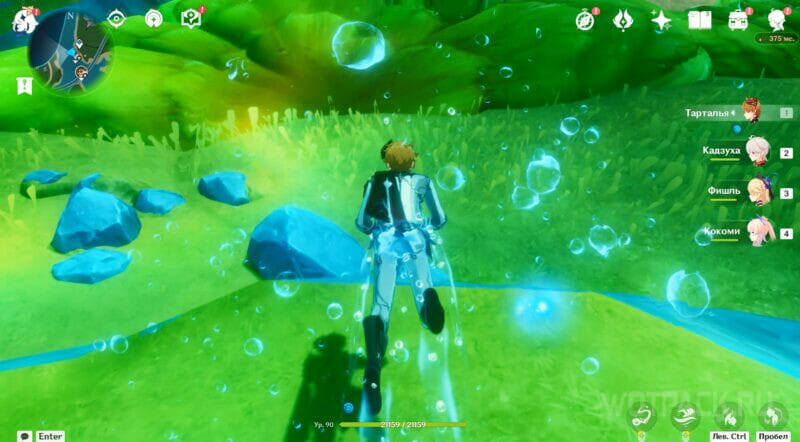
Task: Open the circular minimap
Action: pos(70,50)
